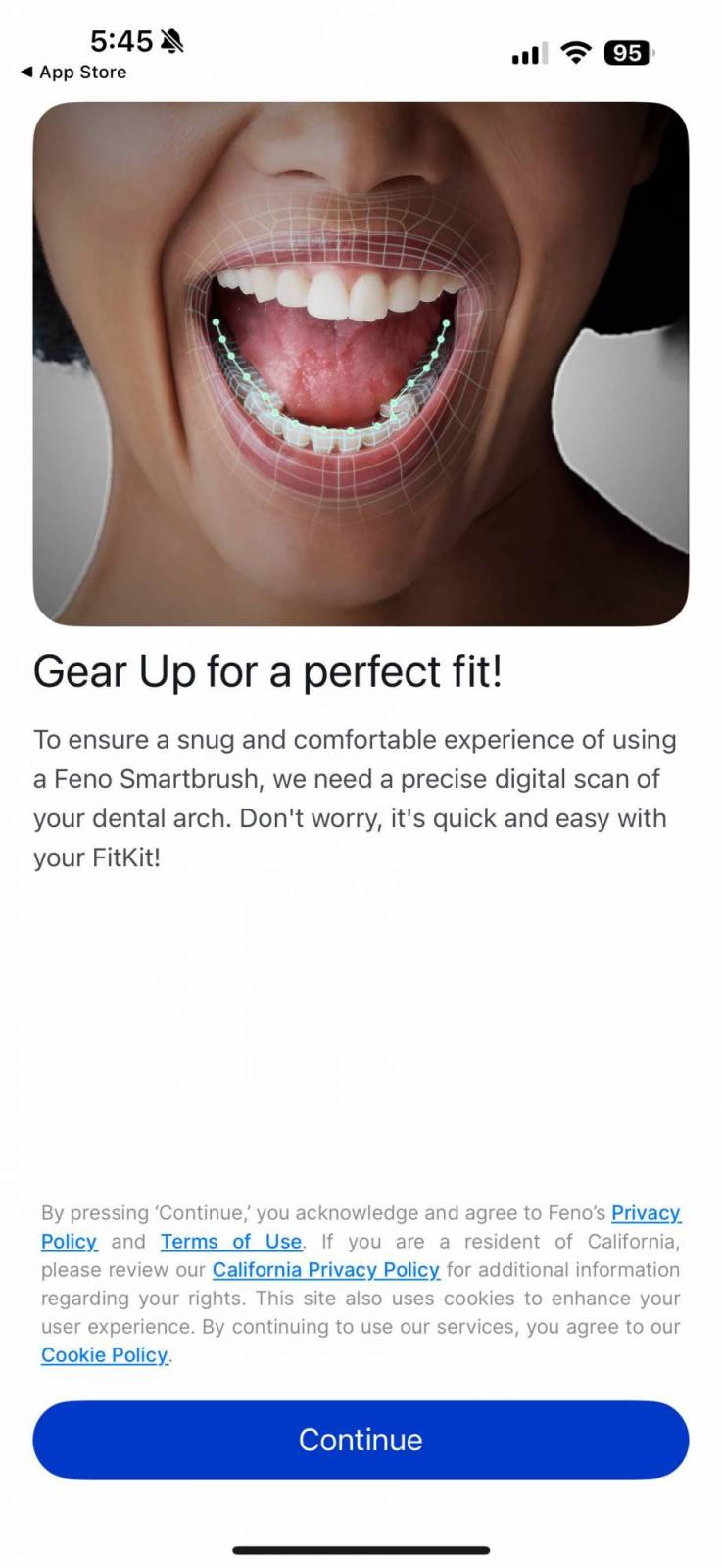Viewport: 722px width, 1568px height.
Task: View the California Privacy Policy
Action: [x=325, y=1270]
